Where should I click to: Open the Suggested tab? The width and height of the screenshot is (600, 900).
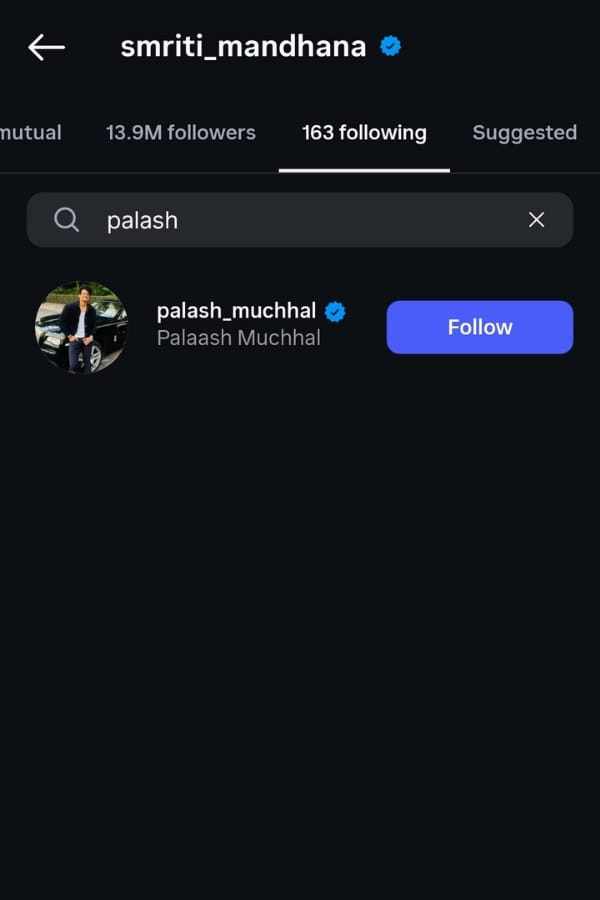pos(524,133)
